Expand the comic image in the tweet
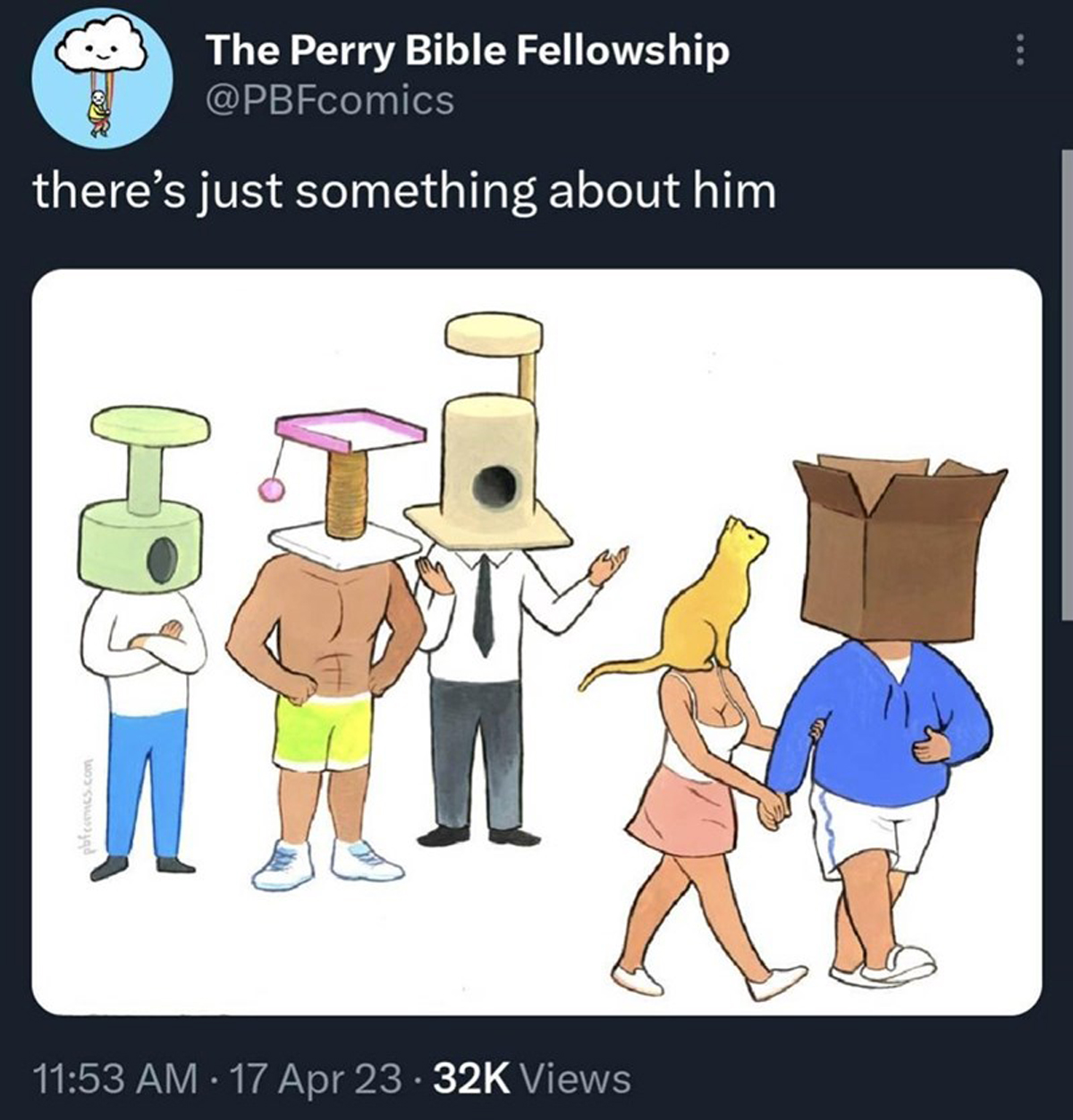 (x=536, y=642)
